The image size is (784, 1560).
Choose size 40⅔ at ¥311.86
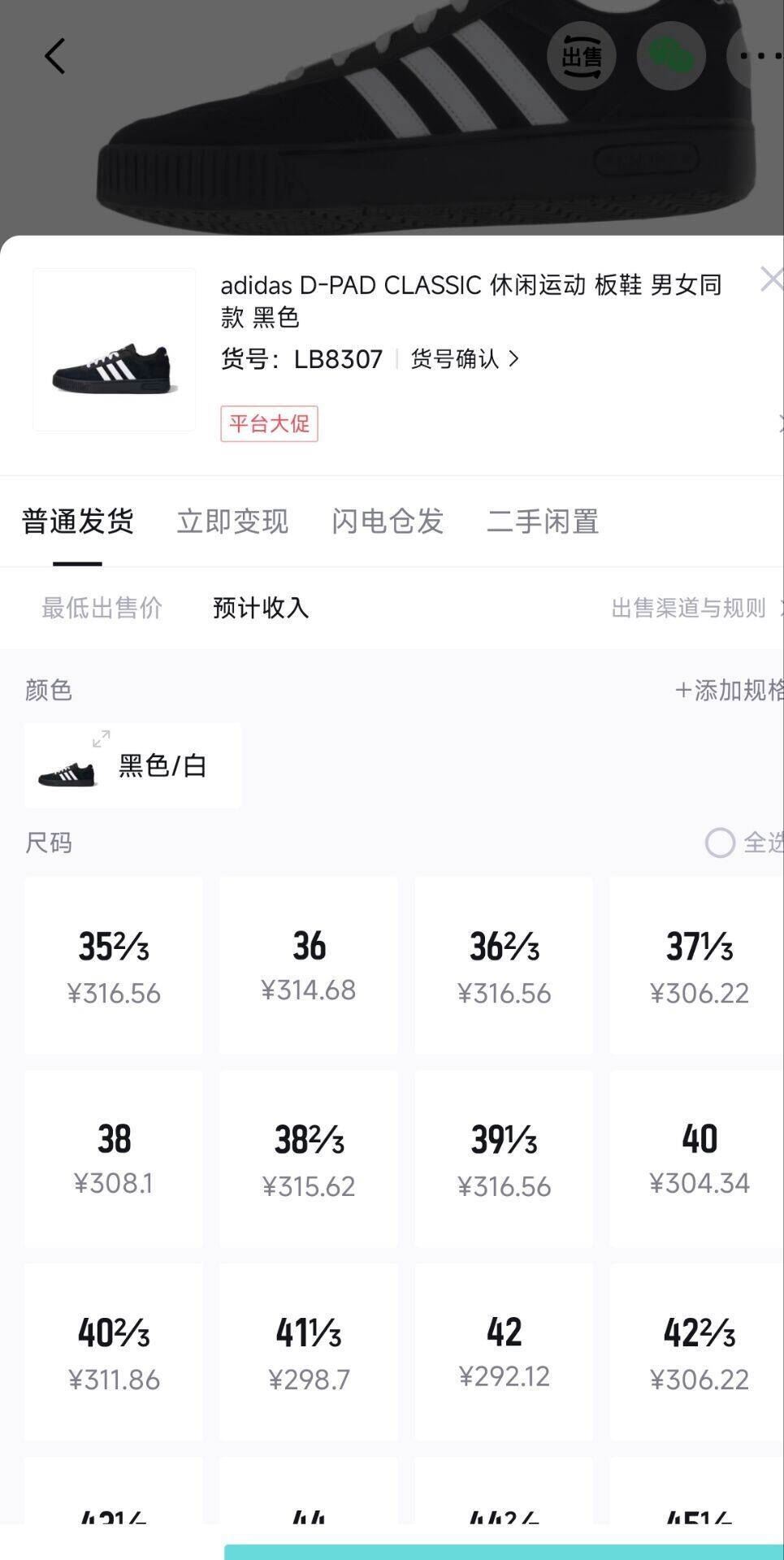click(114, 1352)
